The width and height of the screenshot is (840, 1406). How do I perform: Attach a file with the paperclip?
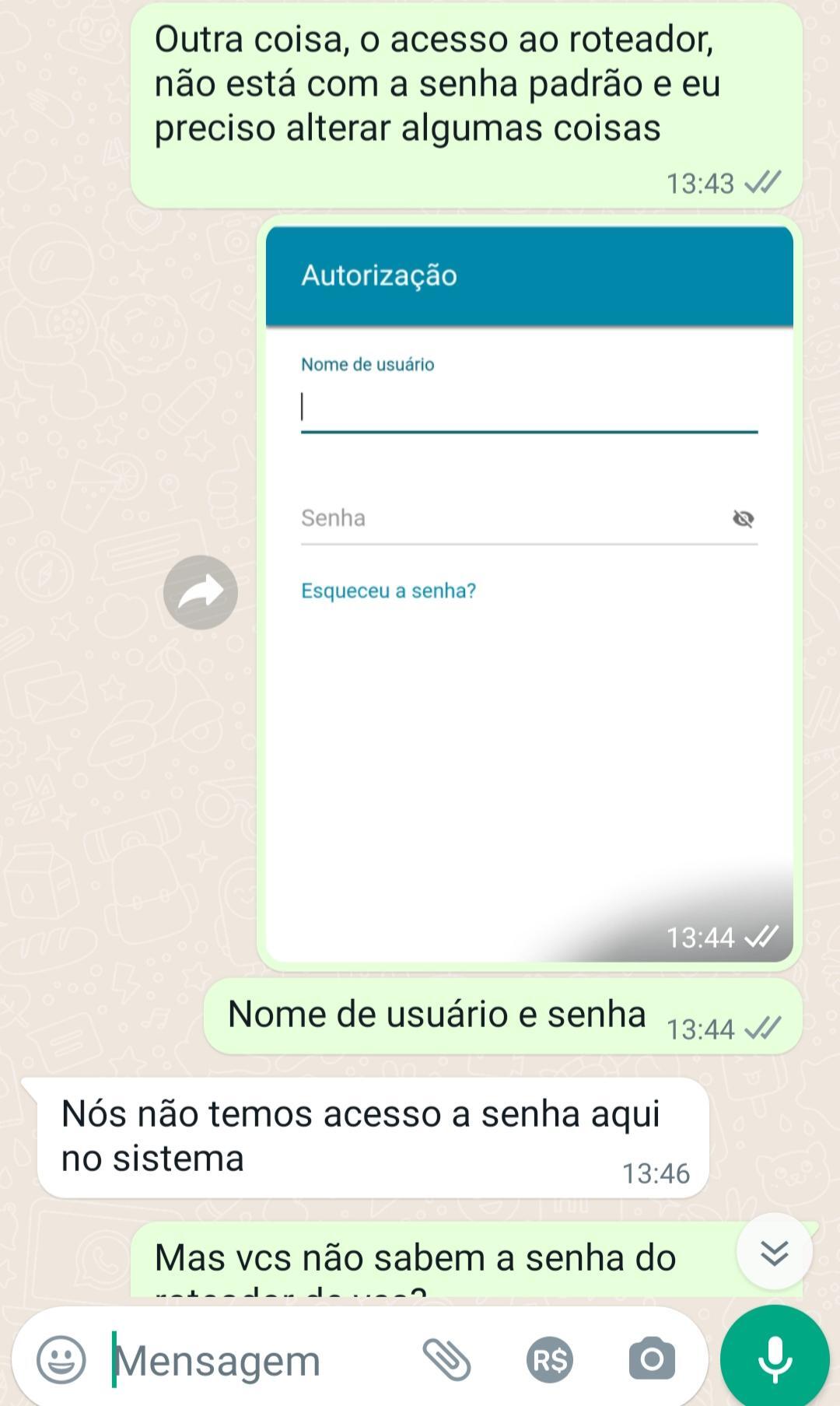447,1359
